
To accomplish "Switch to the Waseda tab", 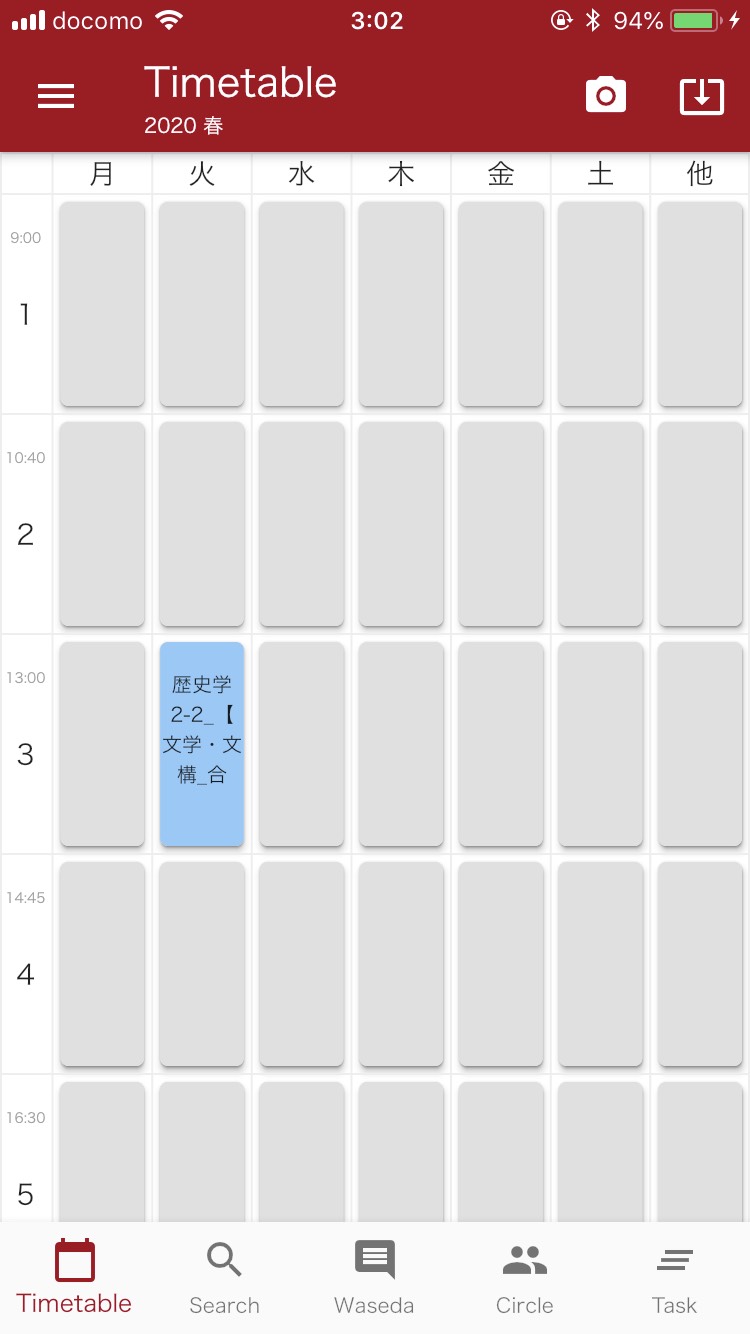I will tap(374, 1278).
